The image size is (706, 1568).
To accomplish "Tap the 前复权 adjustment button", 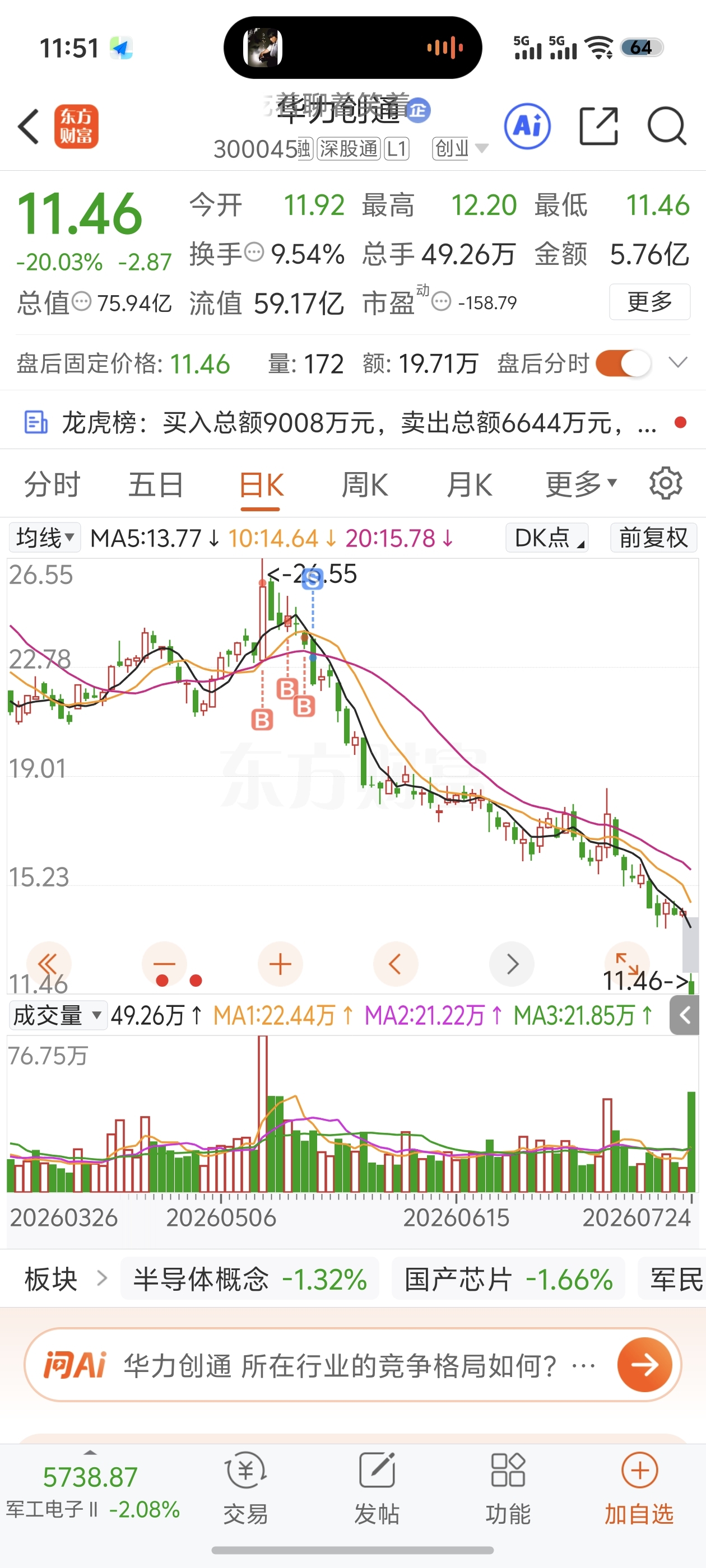I will (x=654, y=538).
